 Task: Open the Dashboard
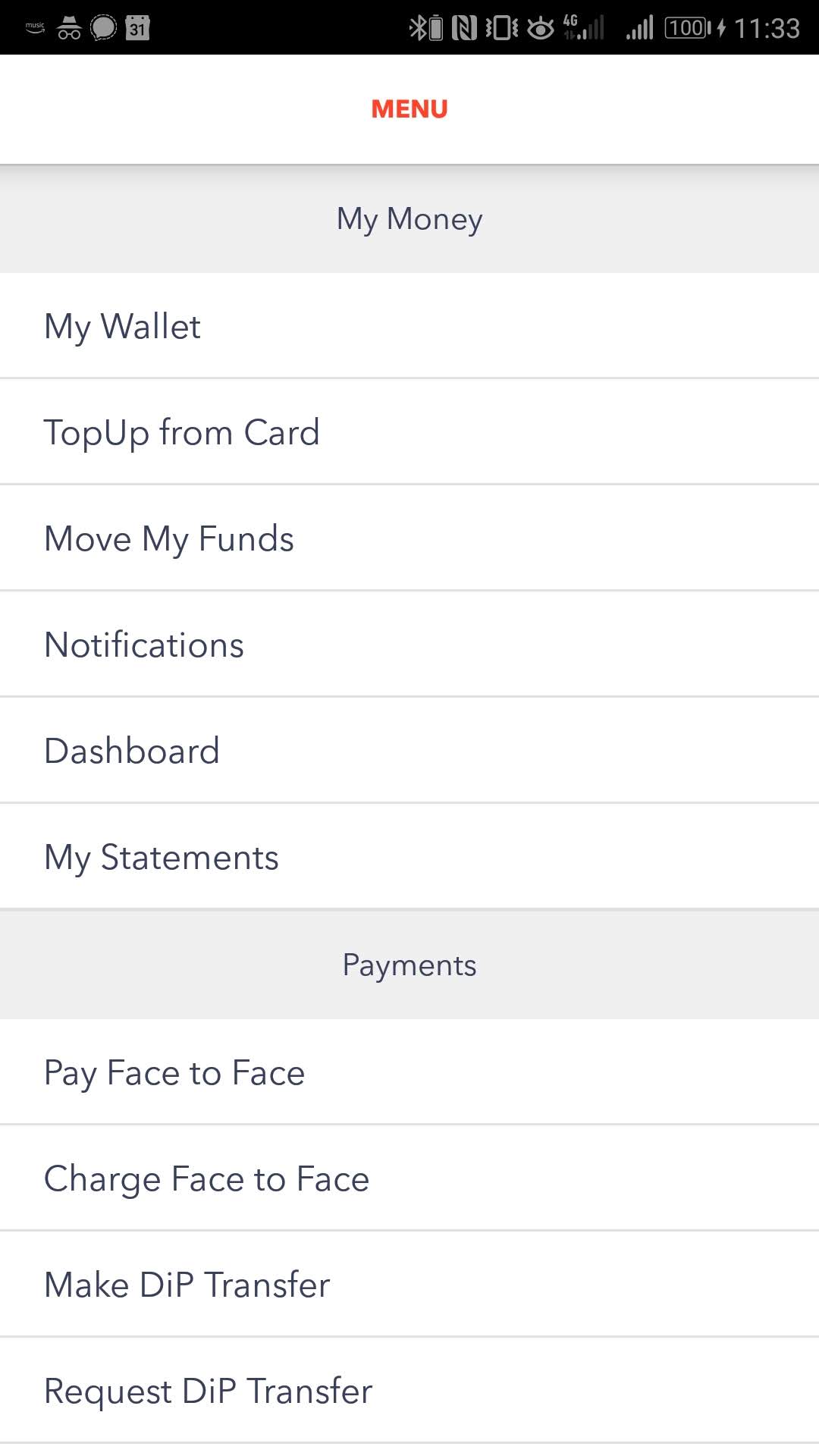409,751
